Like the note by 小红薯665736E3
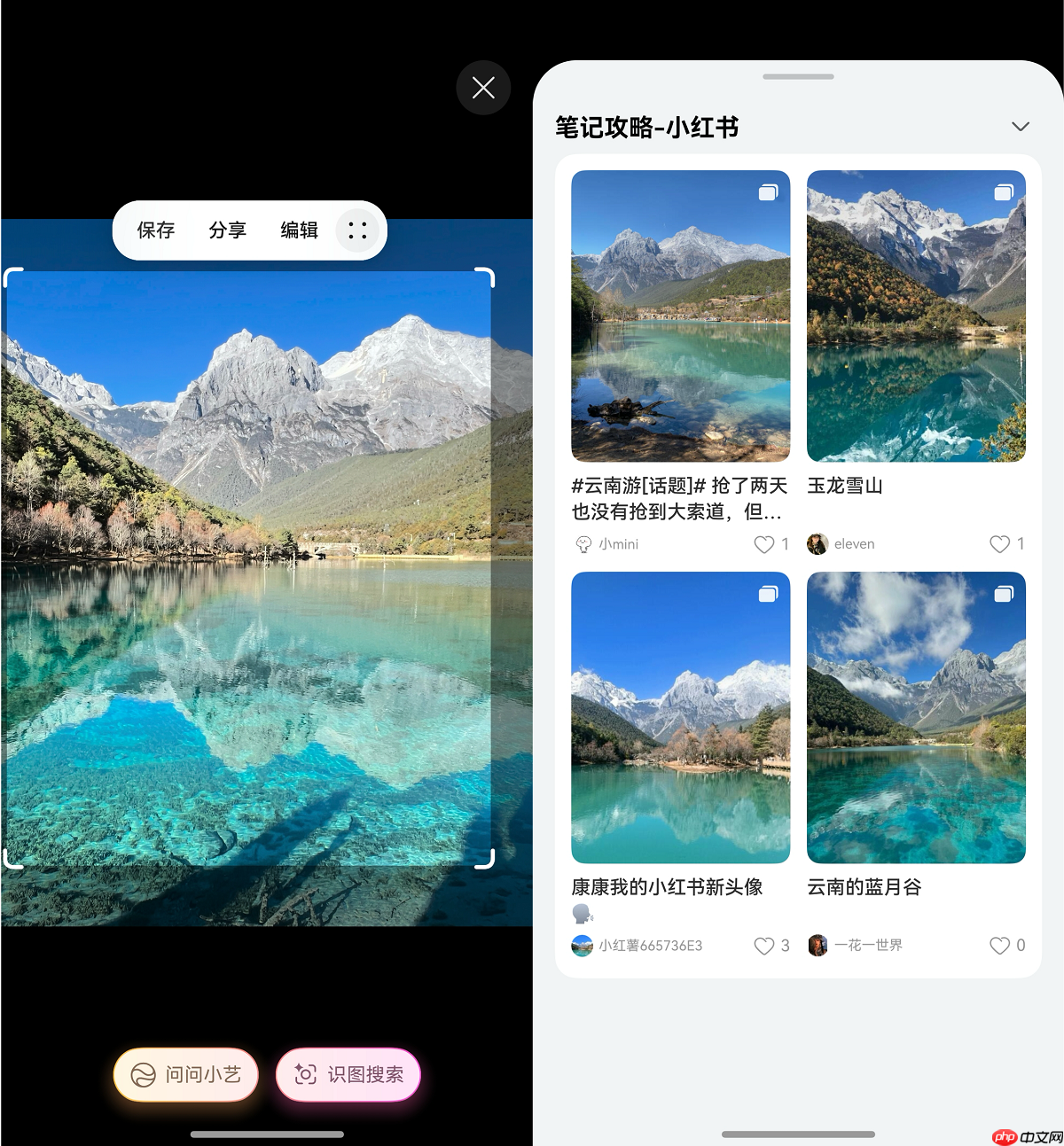Image resolution: width=1064 pixels, height=1146 pixels. 764,946
